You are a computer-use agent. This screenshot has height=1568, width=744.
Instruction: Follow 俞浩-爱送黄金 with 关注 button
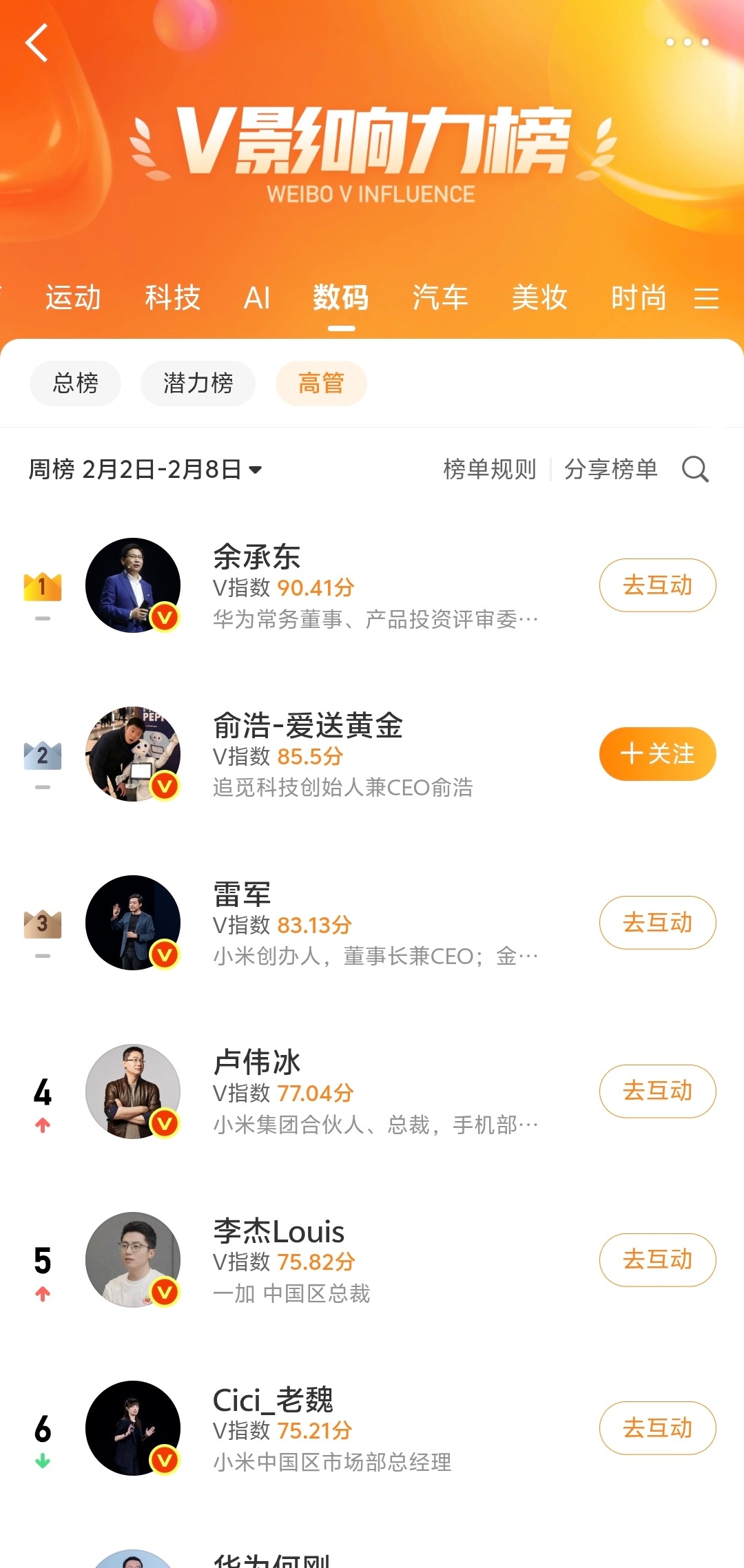coord(657,754)
